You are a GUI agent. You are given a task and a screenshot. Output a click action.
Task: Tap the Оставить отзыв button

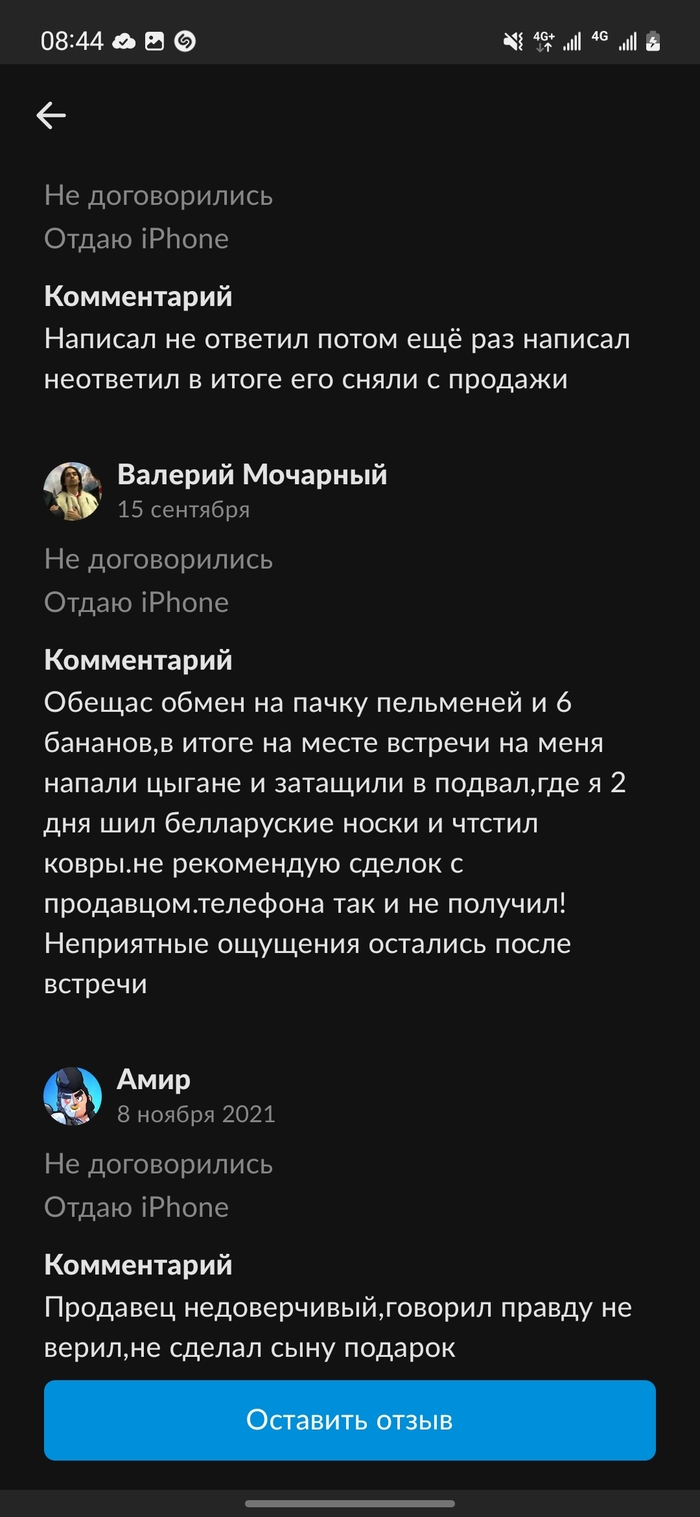pos(350,1420)
